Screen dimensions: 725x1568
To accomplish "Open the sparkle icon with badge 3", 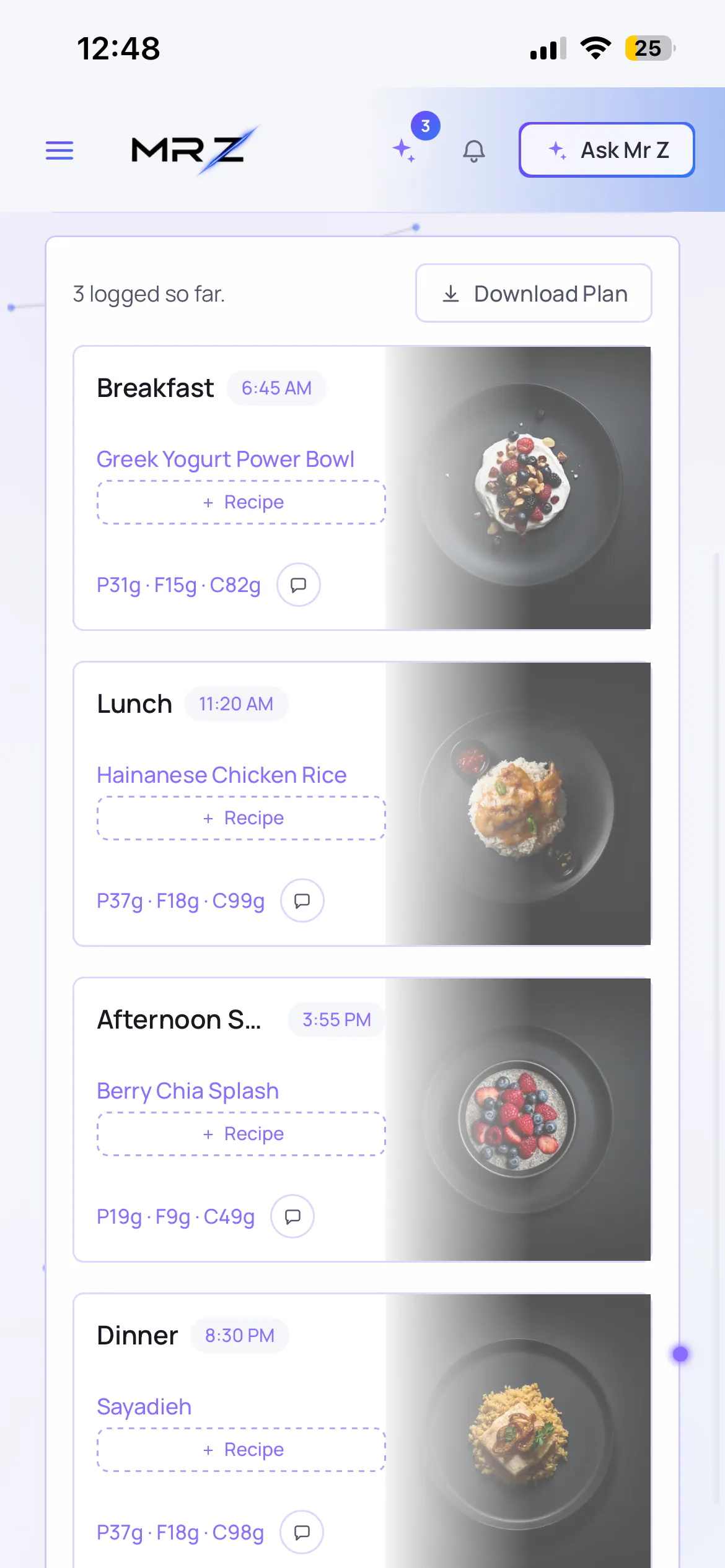I will 405,150.
